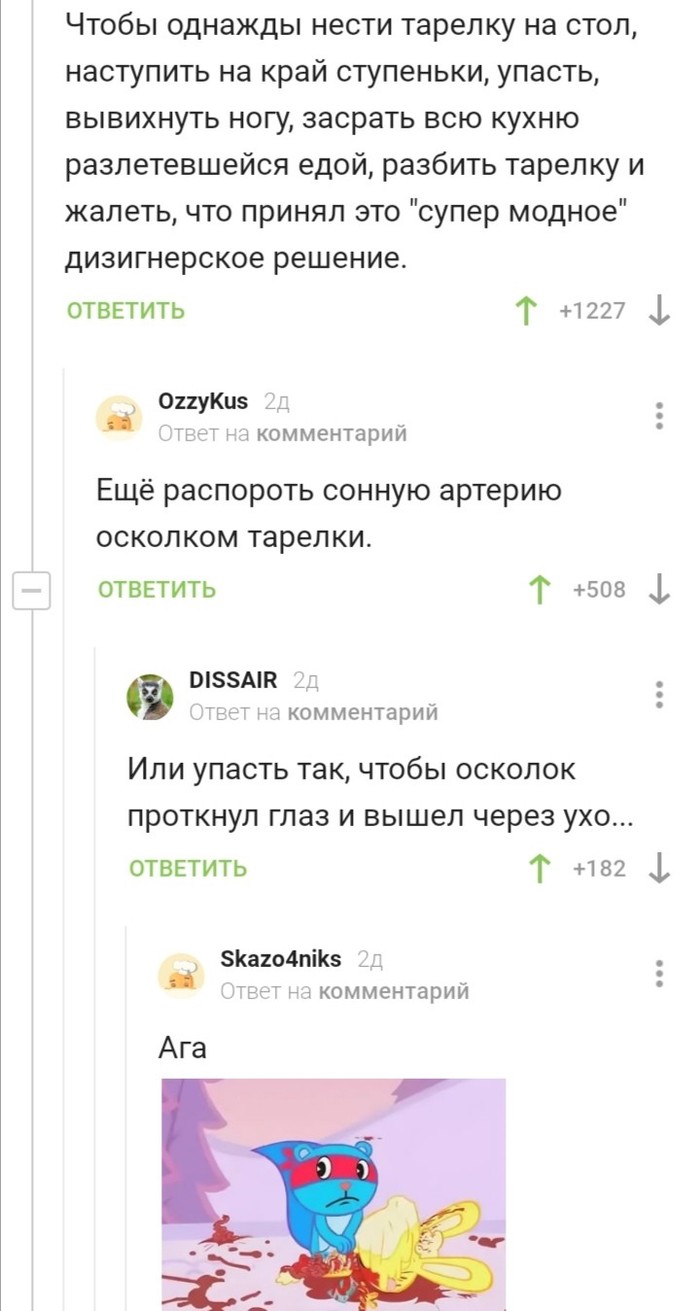Open overflow menu on DISSAIR's comment
The width and height of the screenshot is (700, 1311).
658,694
